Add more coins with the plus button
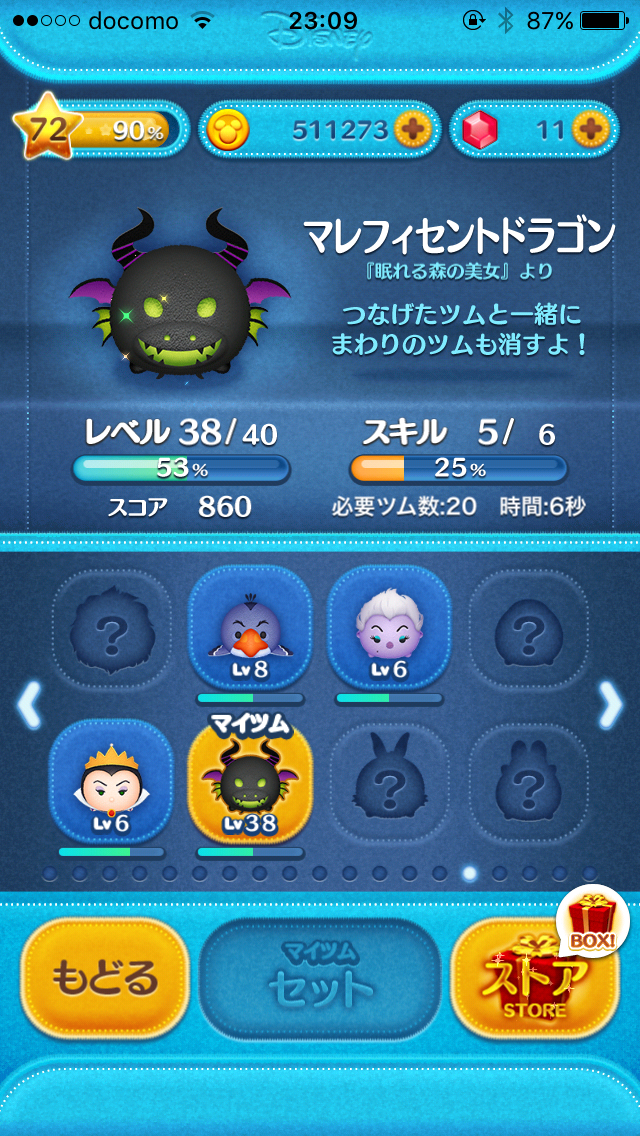The image size is (640, 1136). point(411,129)
